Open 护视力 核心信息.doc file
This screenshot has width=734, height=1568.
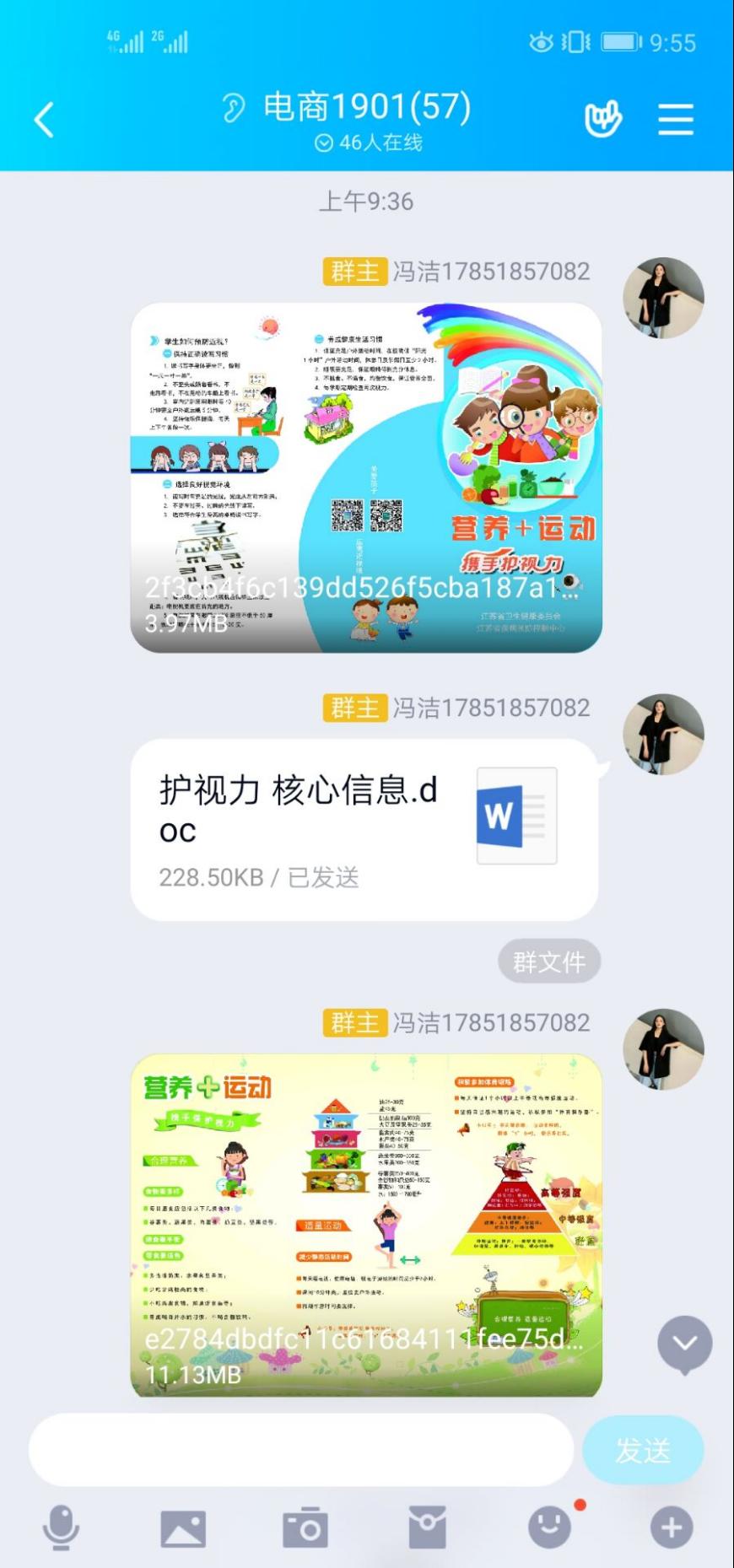[364, 829]
